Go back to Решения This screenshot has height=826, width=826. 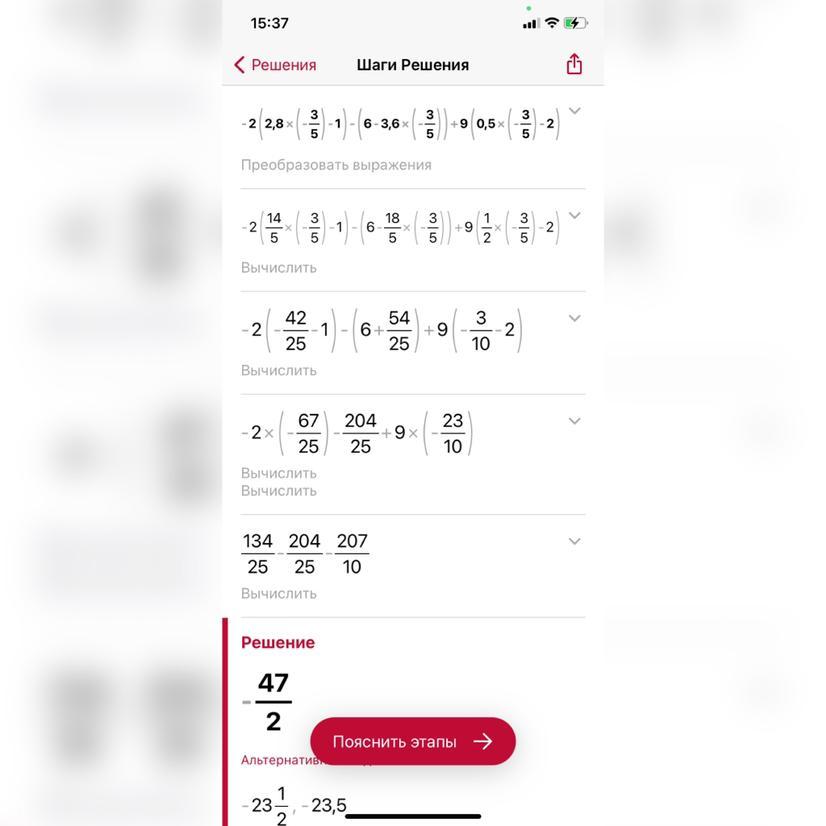(275, 65)
